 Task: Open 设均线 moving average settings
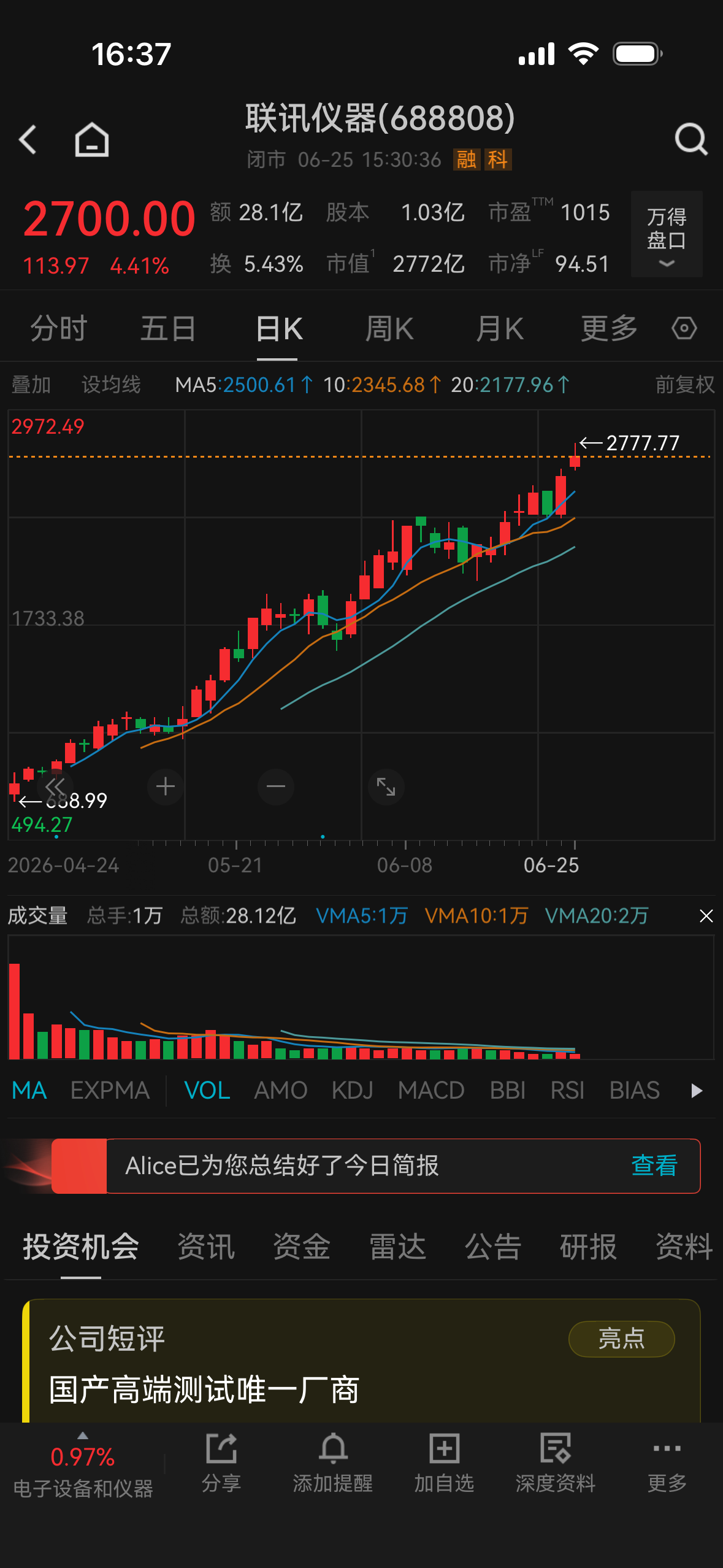point(111,385)
